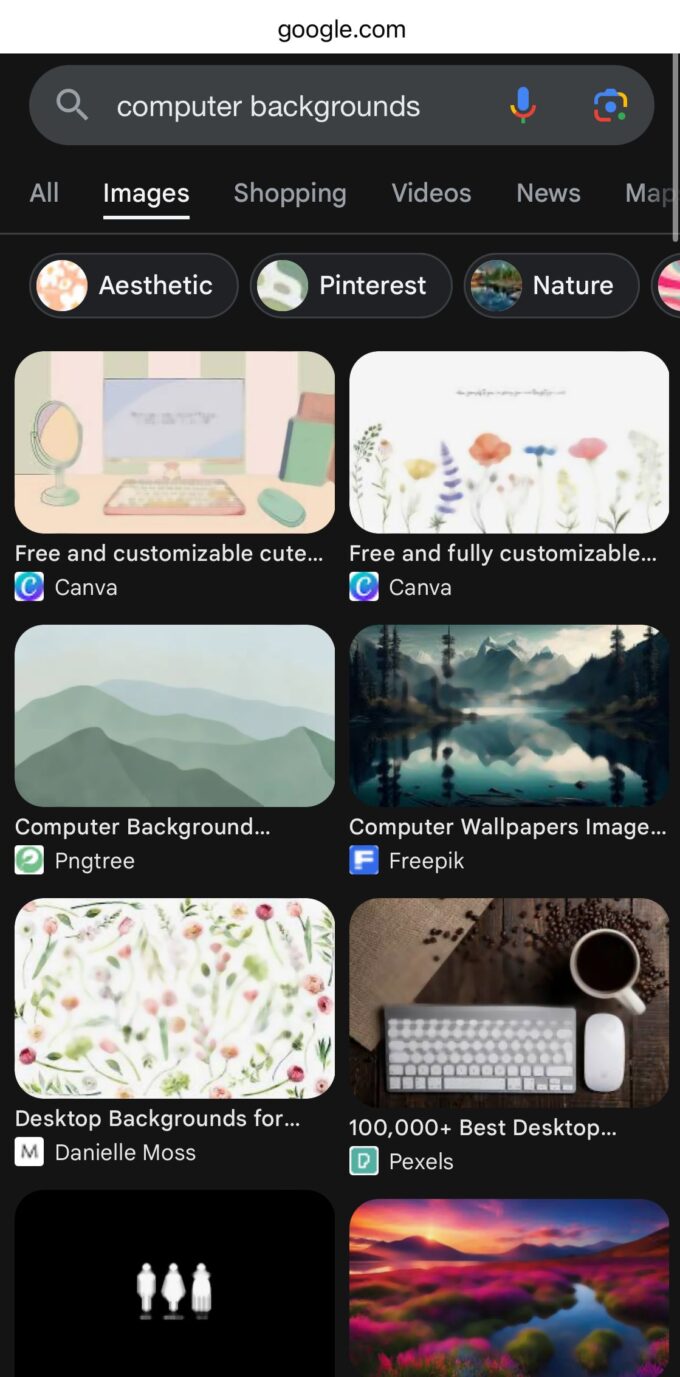Filter results by Aesthetic chip
This screenshot has width=680, height=1377.
133,285
